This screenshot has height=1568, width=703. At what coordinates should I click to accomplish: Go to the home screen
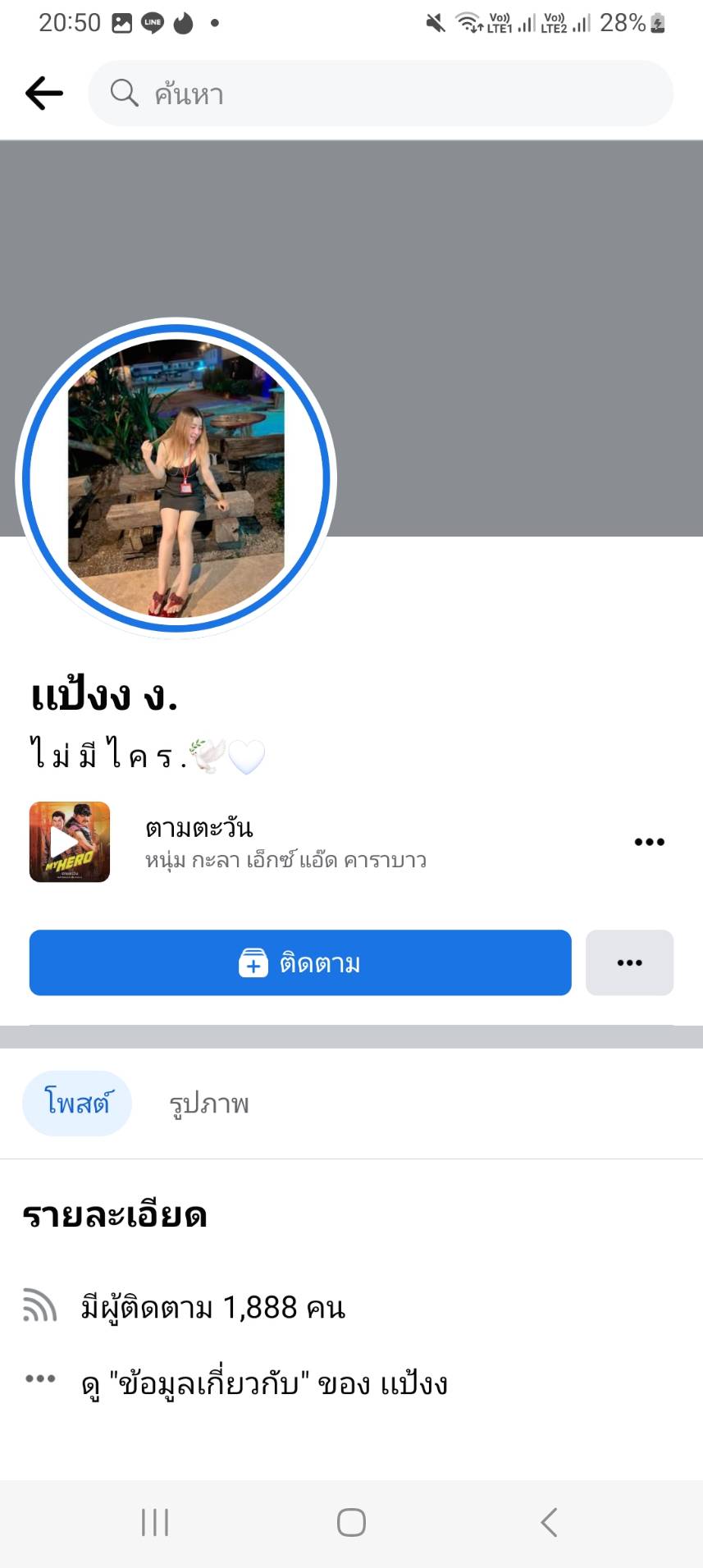coord(351,1522)
